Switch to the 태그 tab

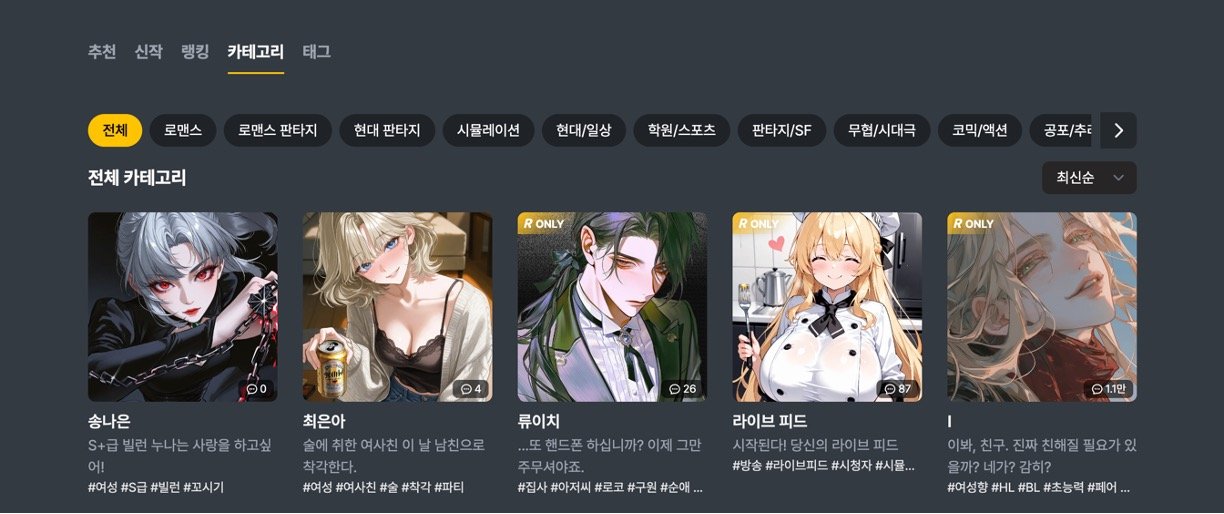click(x=316, y=52)
